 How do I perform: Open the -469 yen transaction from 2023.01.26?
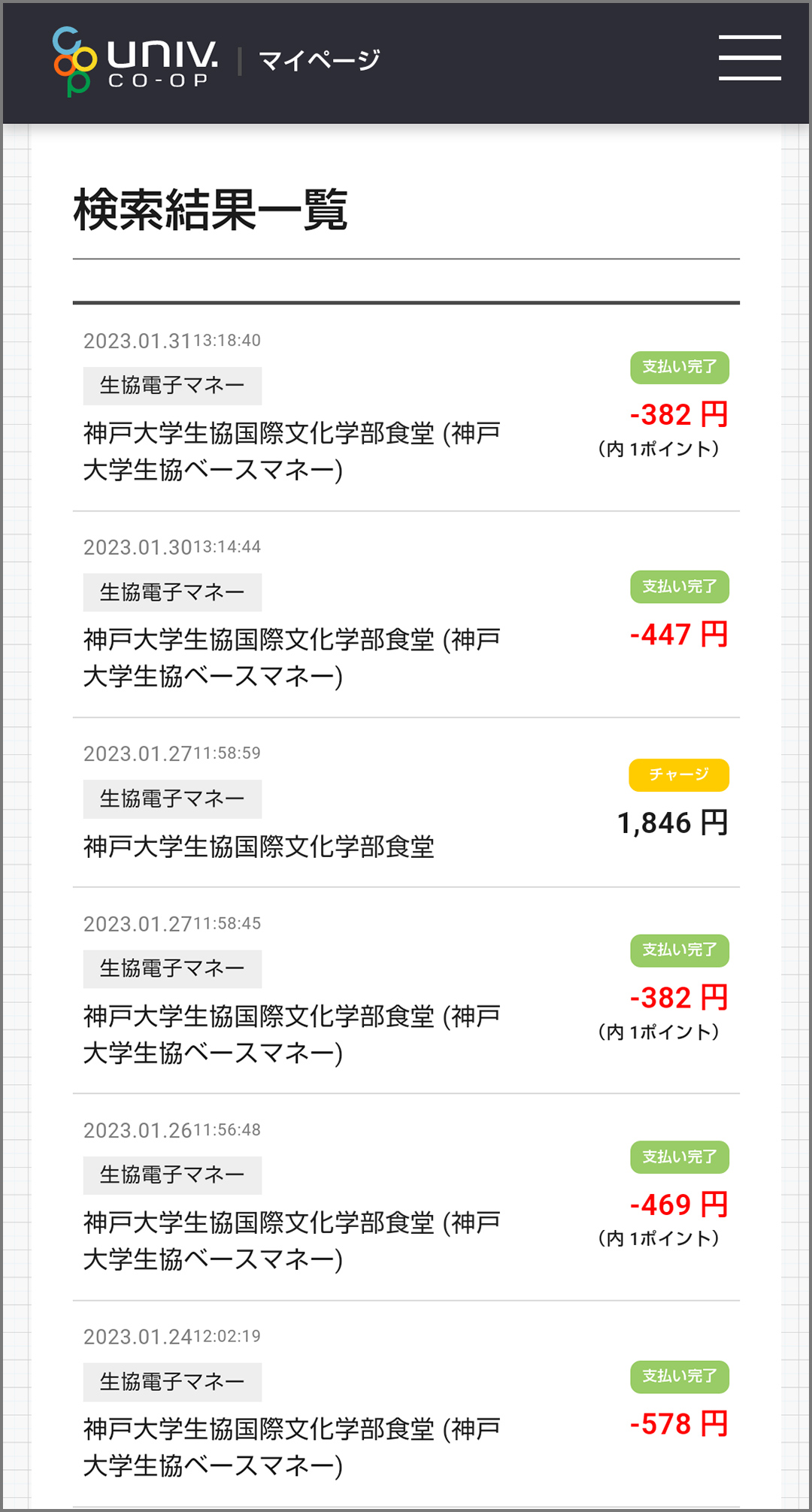pyautogui.click(x=406, y=1197)
